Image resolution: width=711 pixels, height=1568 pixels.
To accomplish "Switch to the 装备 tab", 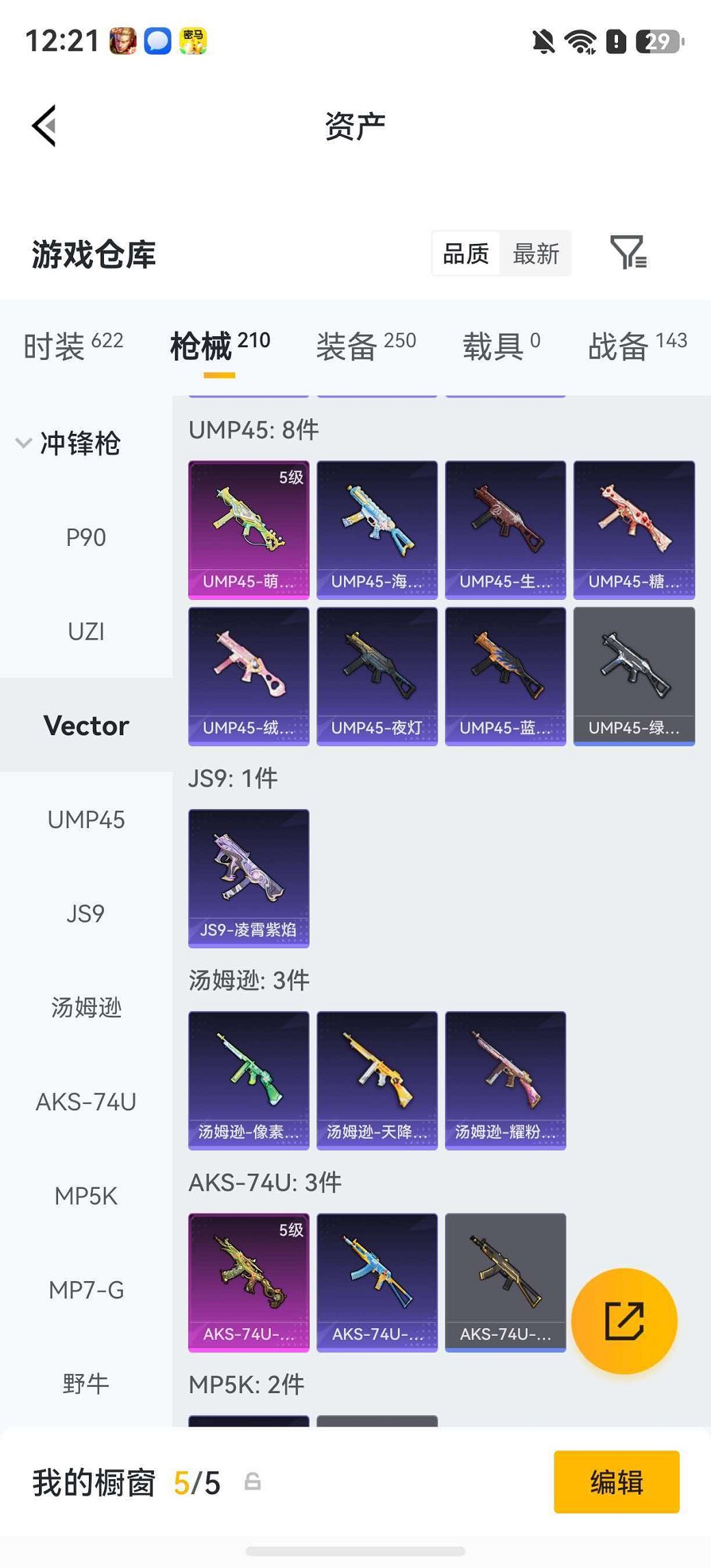I will coord(366,346).
